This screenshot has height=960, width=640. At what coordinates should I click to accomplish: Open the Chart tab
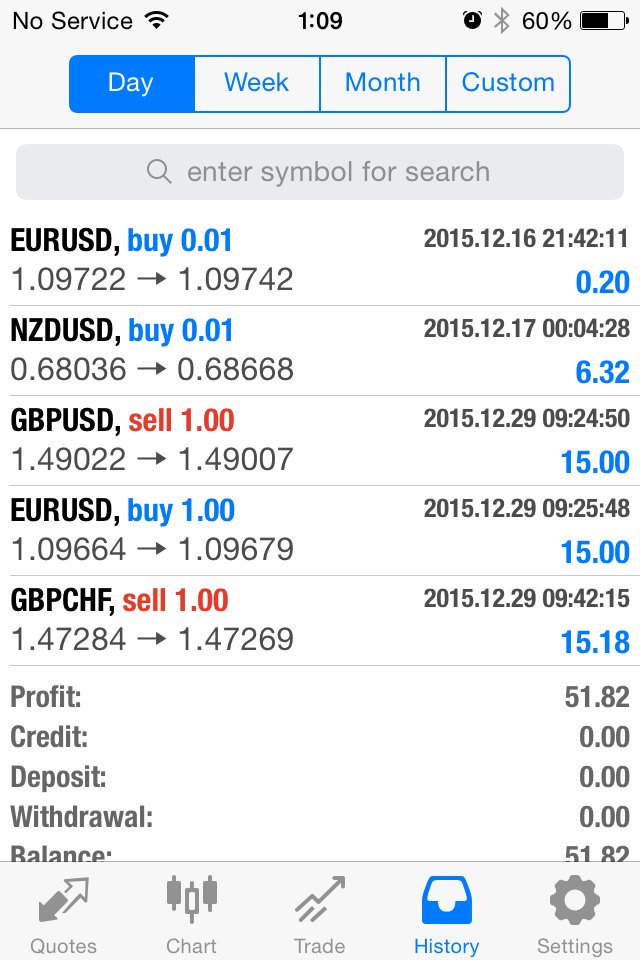click(x=191, y=914)
